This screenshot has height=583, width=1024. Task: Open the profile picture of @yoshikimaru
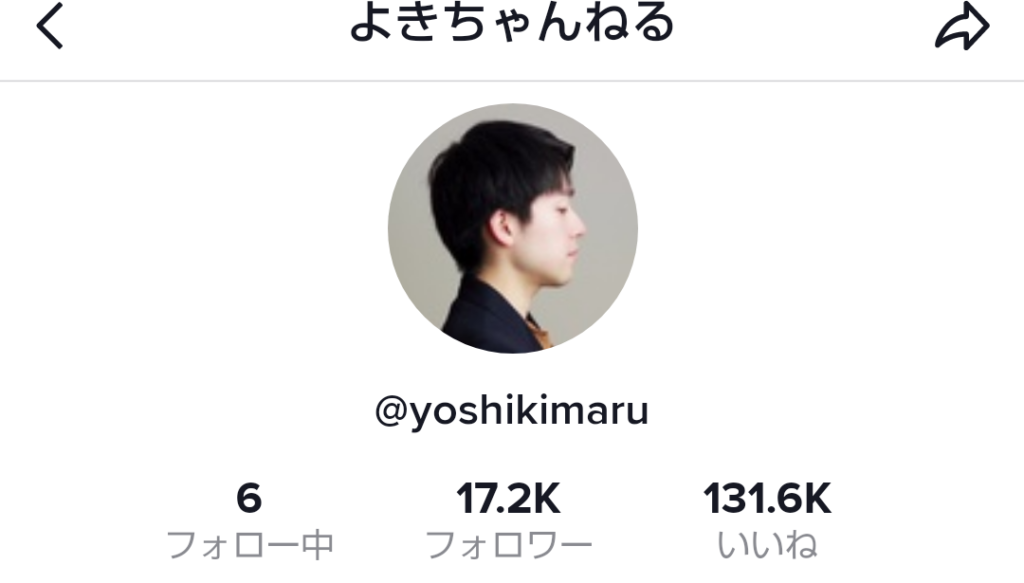coord(512,228)
